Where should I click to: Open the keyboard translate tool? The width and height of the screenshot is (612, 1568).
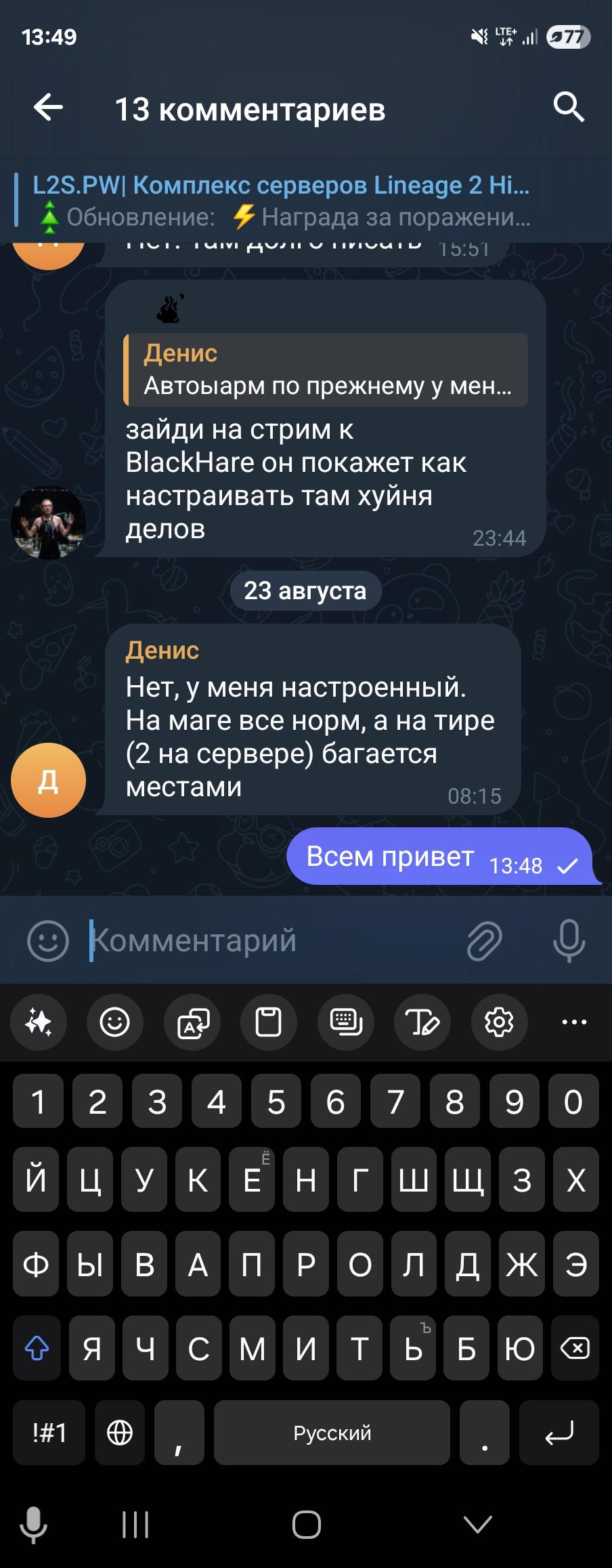coord(192,1022)
